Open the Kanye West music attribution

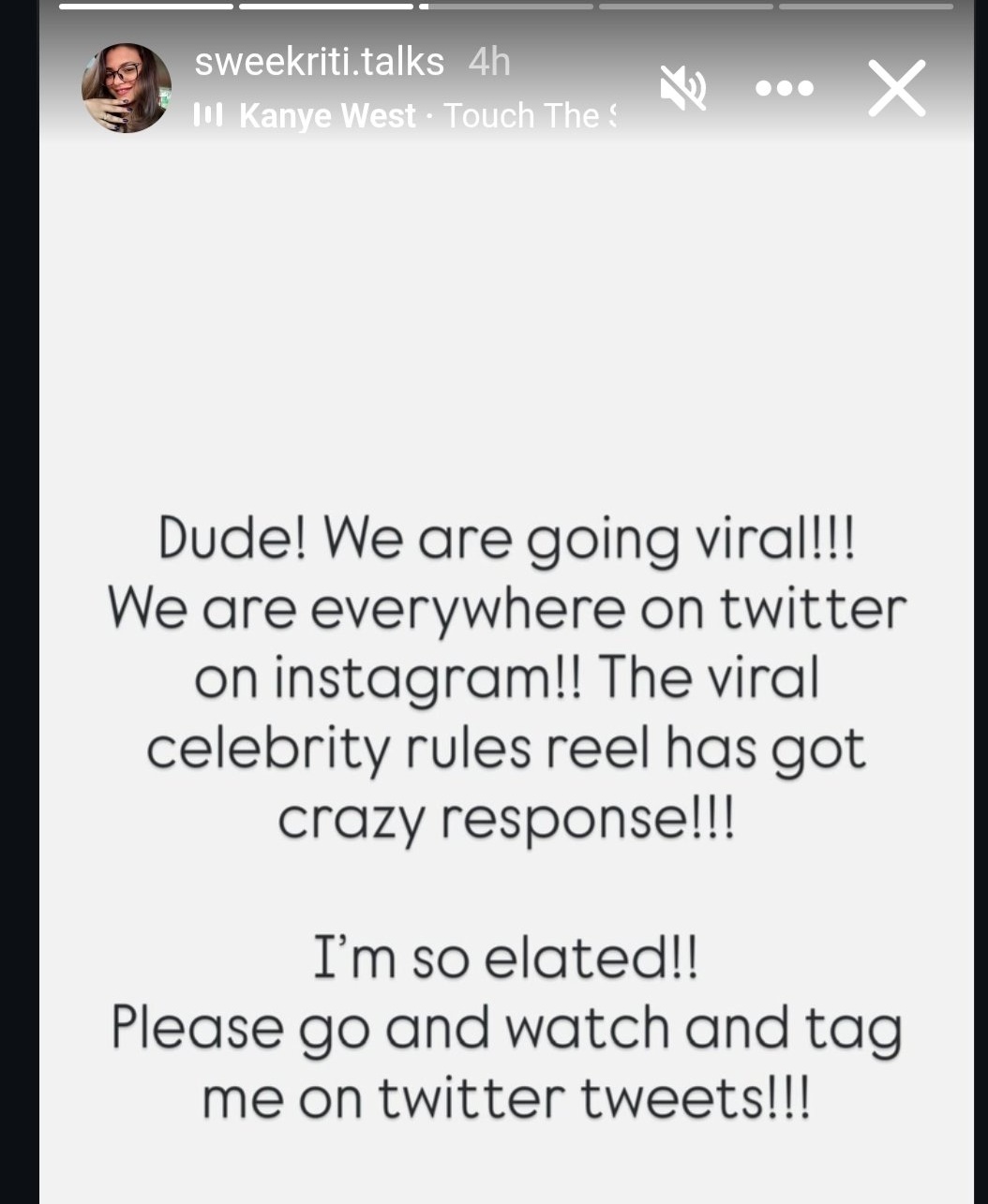click(405, 116)
